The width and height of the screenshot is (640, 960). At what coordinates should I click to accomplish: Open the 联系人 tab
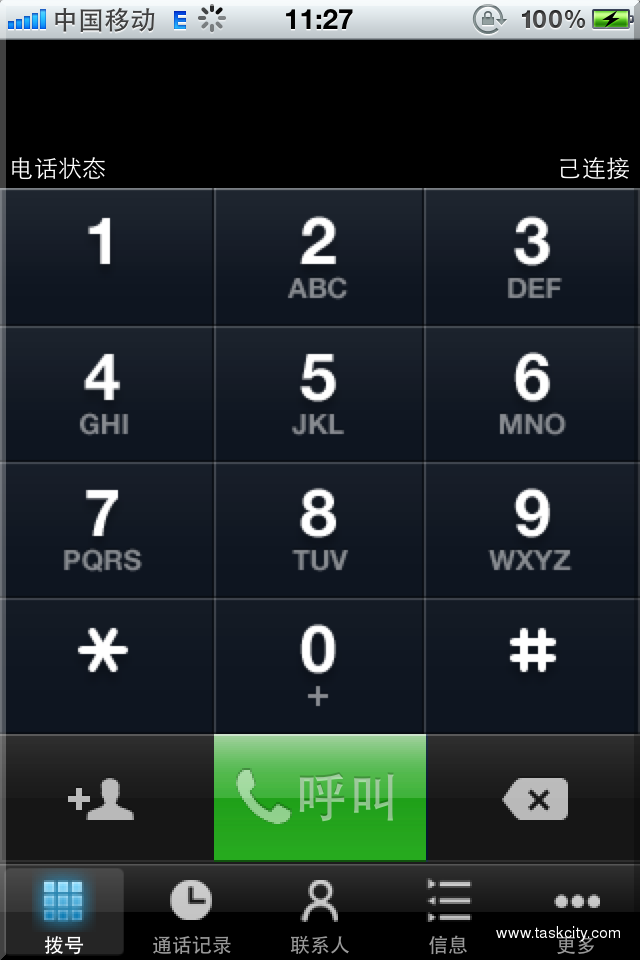319,915
